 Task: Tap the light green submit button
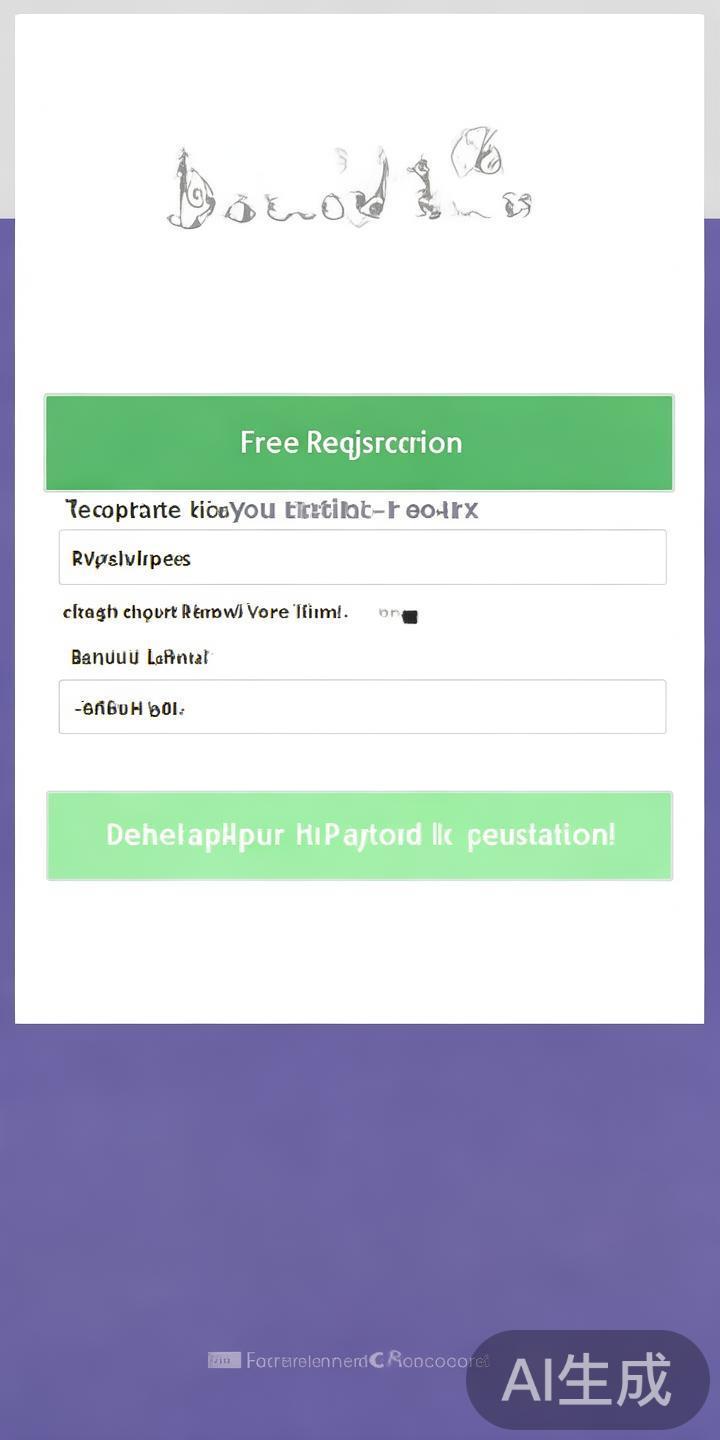359,836
